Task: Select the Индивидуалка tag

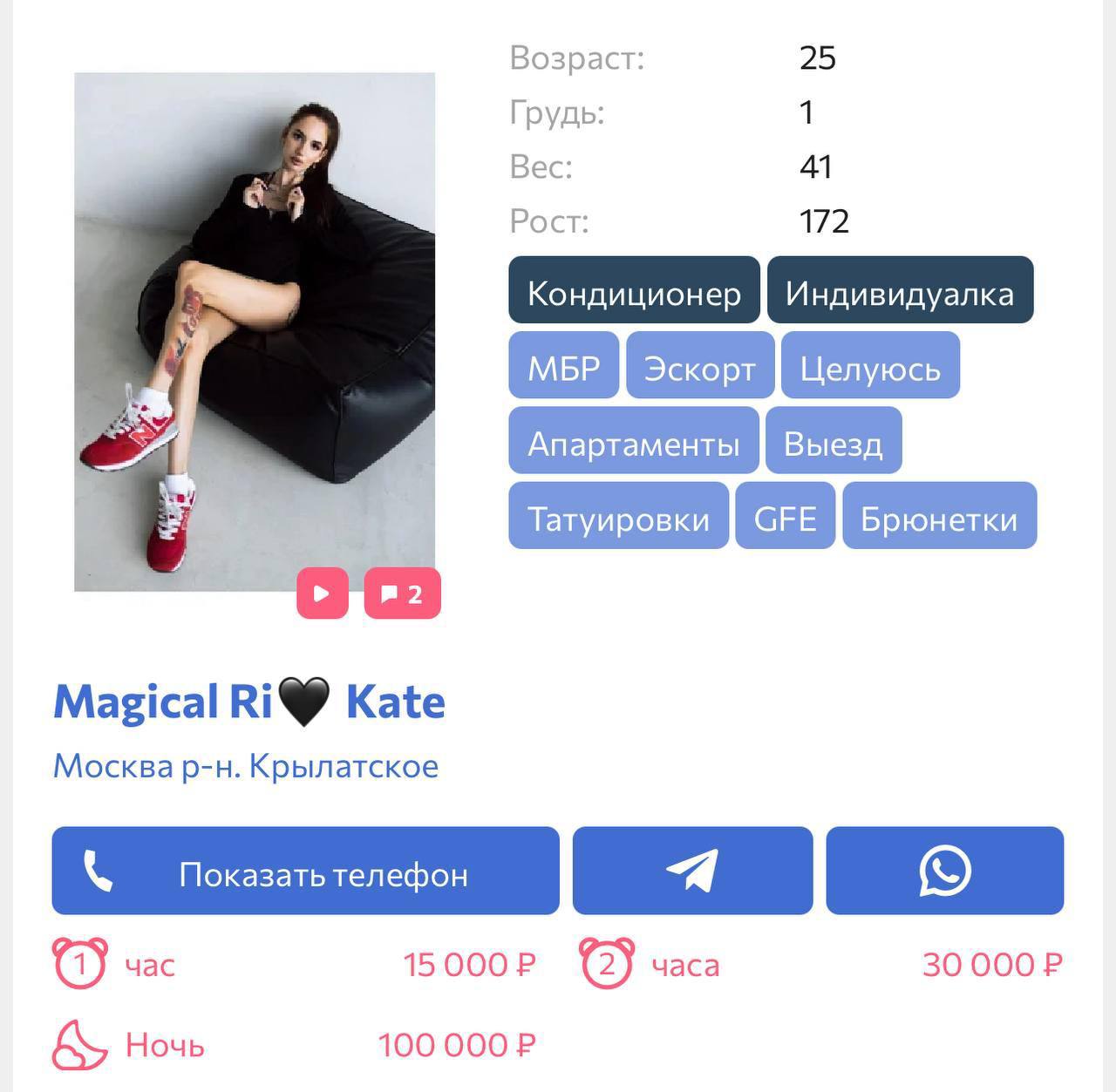Action: 900,290
